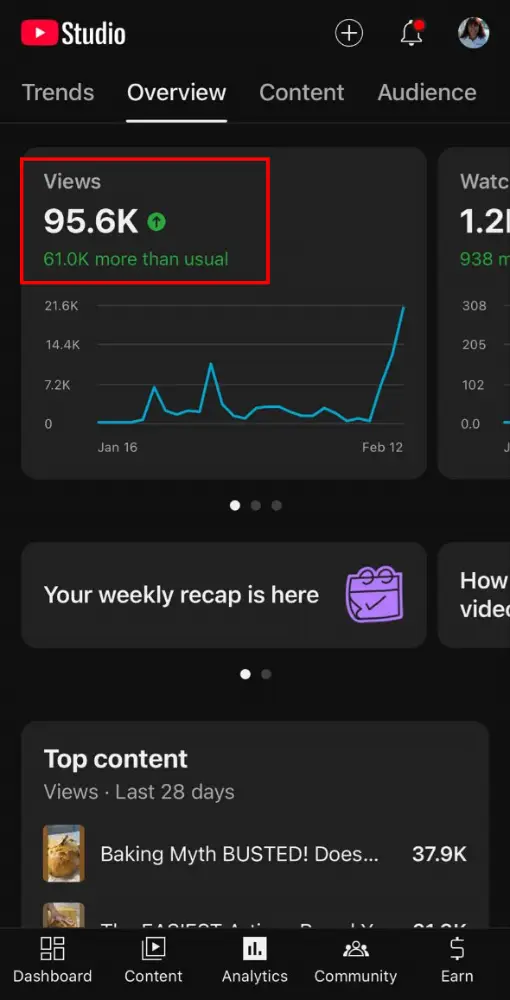The height and width of the screenshot is (1000, 510).
Task: Go to the Dashboard in bottom navigation
Action: pos(52,960)
